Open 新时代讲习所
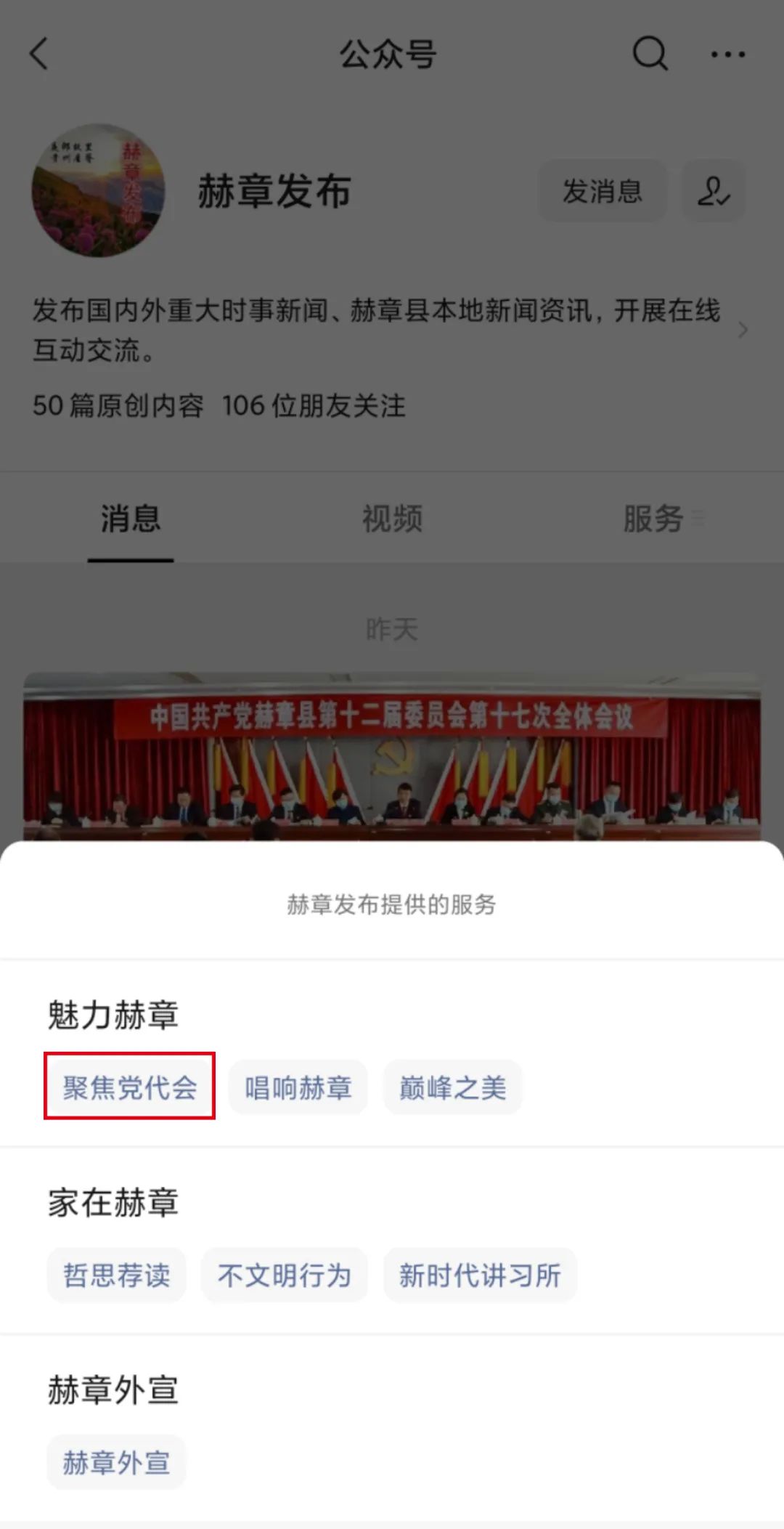This screenshot has height=1529, width=784. coord(480,1275)
